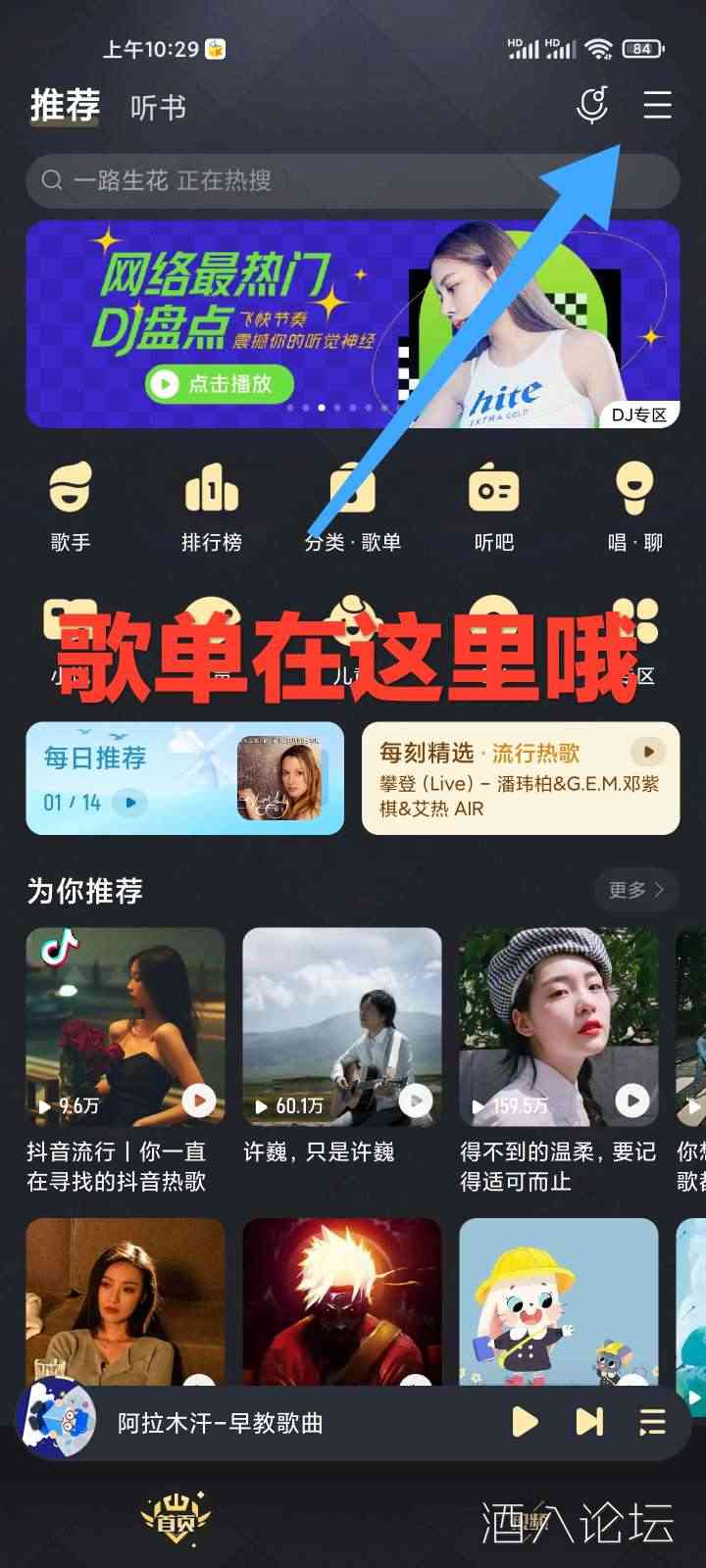706x1568 pixels.
Task: Tap 更多 next to 为你推荐
Action: [x=635, y=890]
